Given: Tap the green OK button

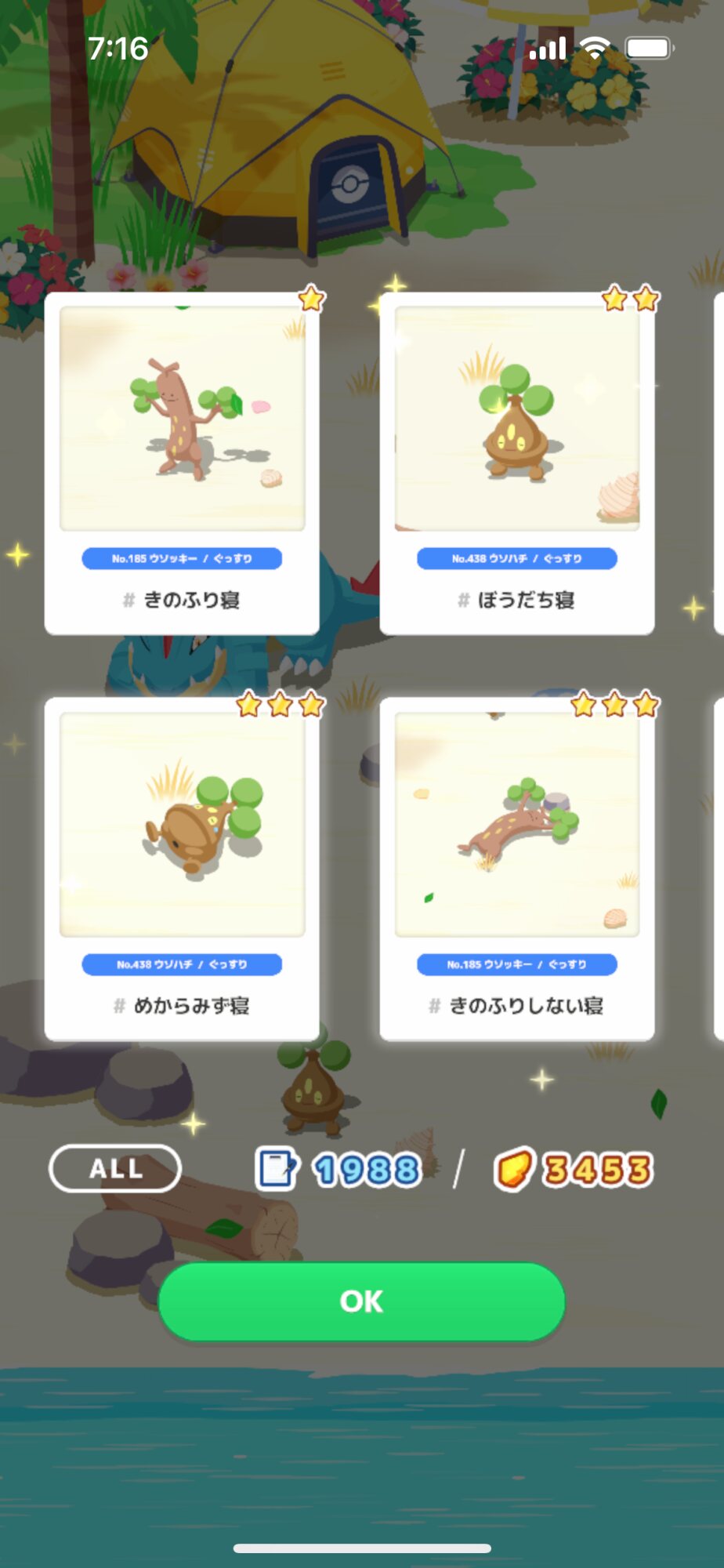Looking at the screenshot, I should [x=361, y=1301].
